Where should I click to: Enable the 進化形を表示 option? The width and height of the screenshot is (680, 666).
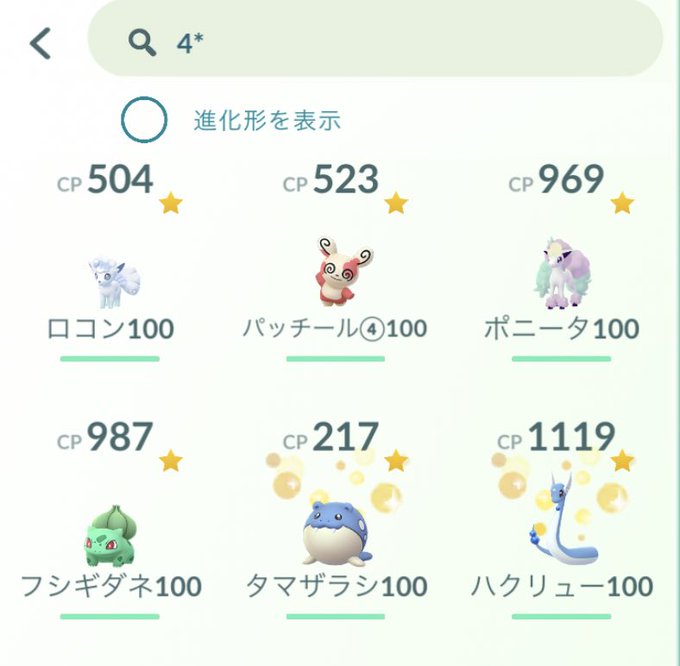pos(145,121)
